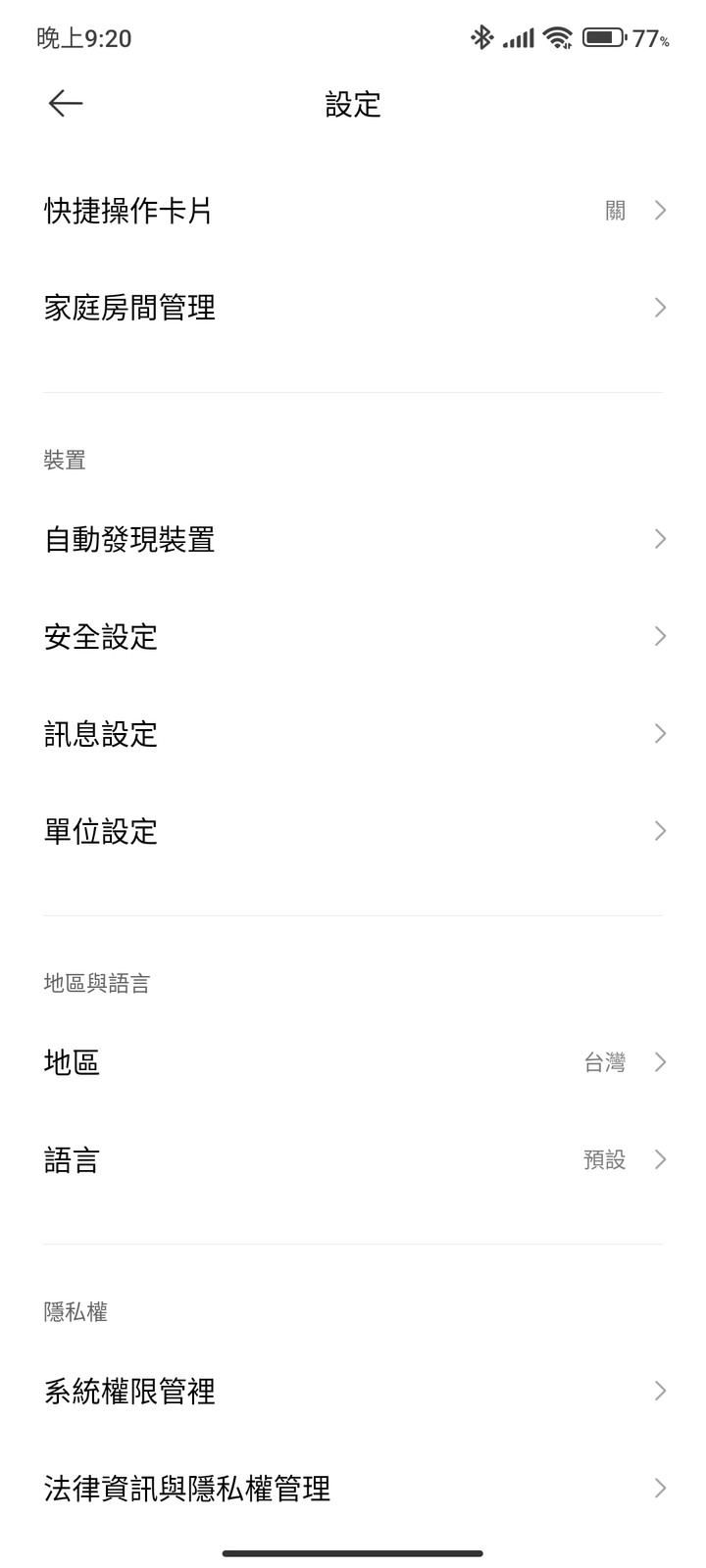The height and width of the screenshot is (1568, 706).
Task: Select the 語言 row
Action: 353,1160
